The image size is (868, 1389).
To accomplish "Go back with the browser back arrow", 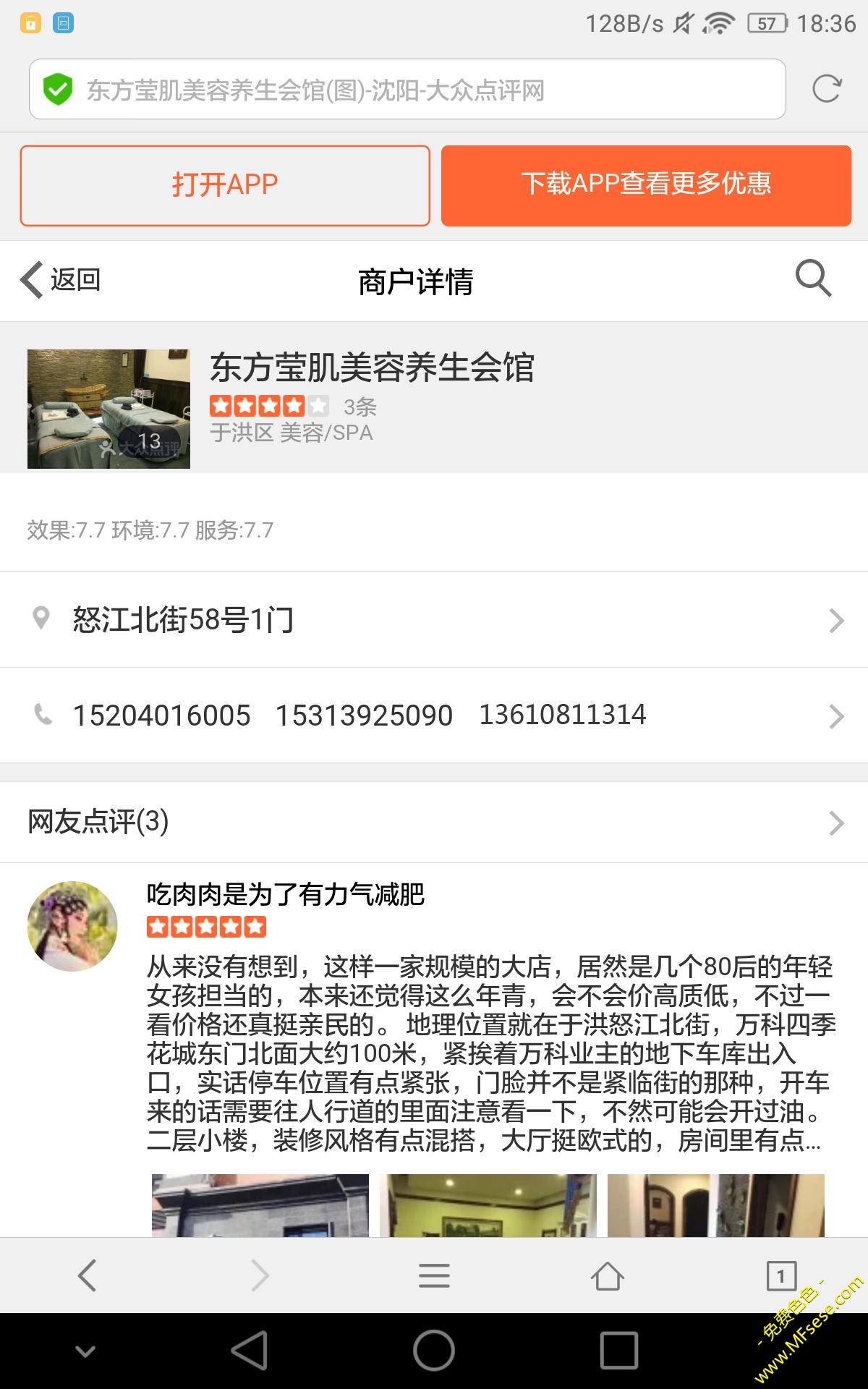I will tap(87, 1275).
